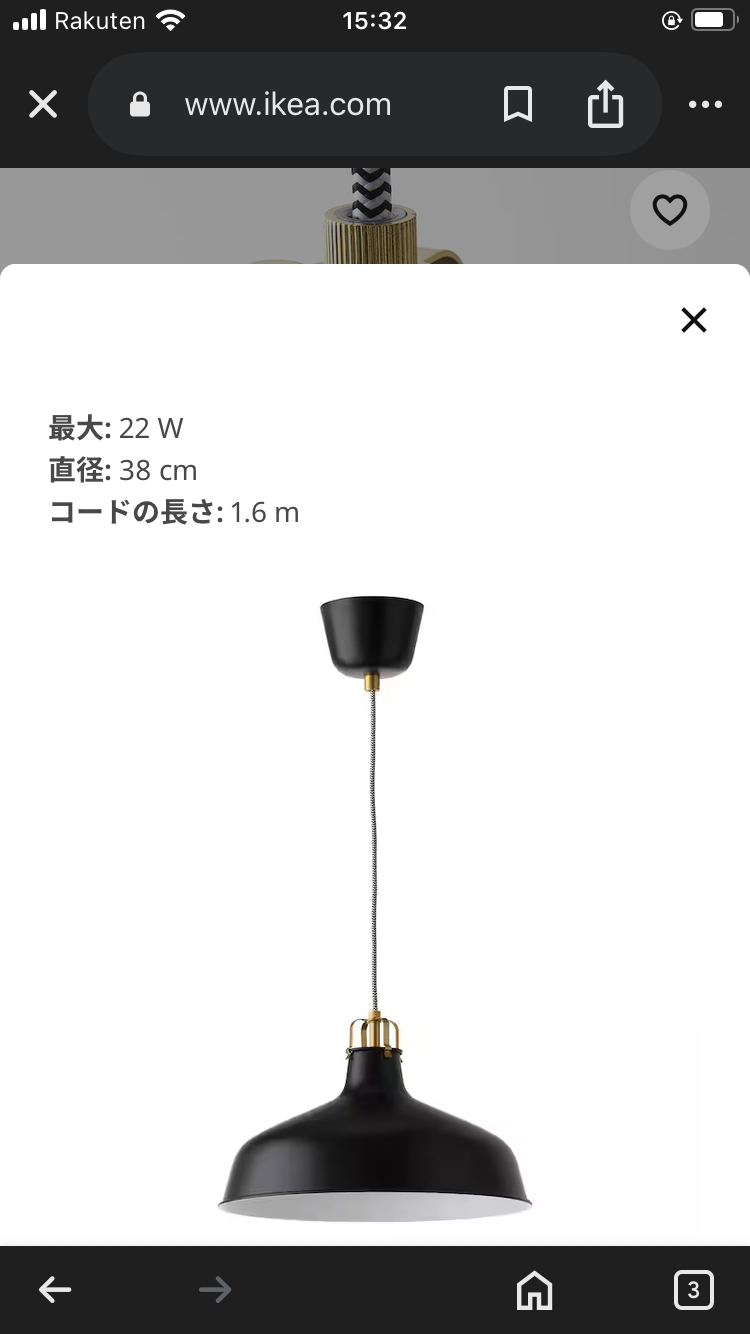Screen dimensions: 750x1334
Task: Go back to the previous page
Action: [55, 1290]
